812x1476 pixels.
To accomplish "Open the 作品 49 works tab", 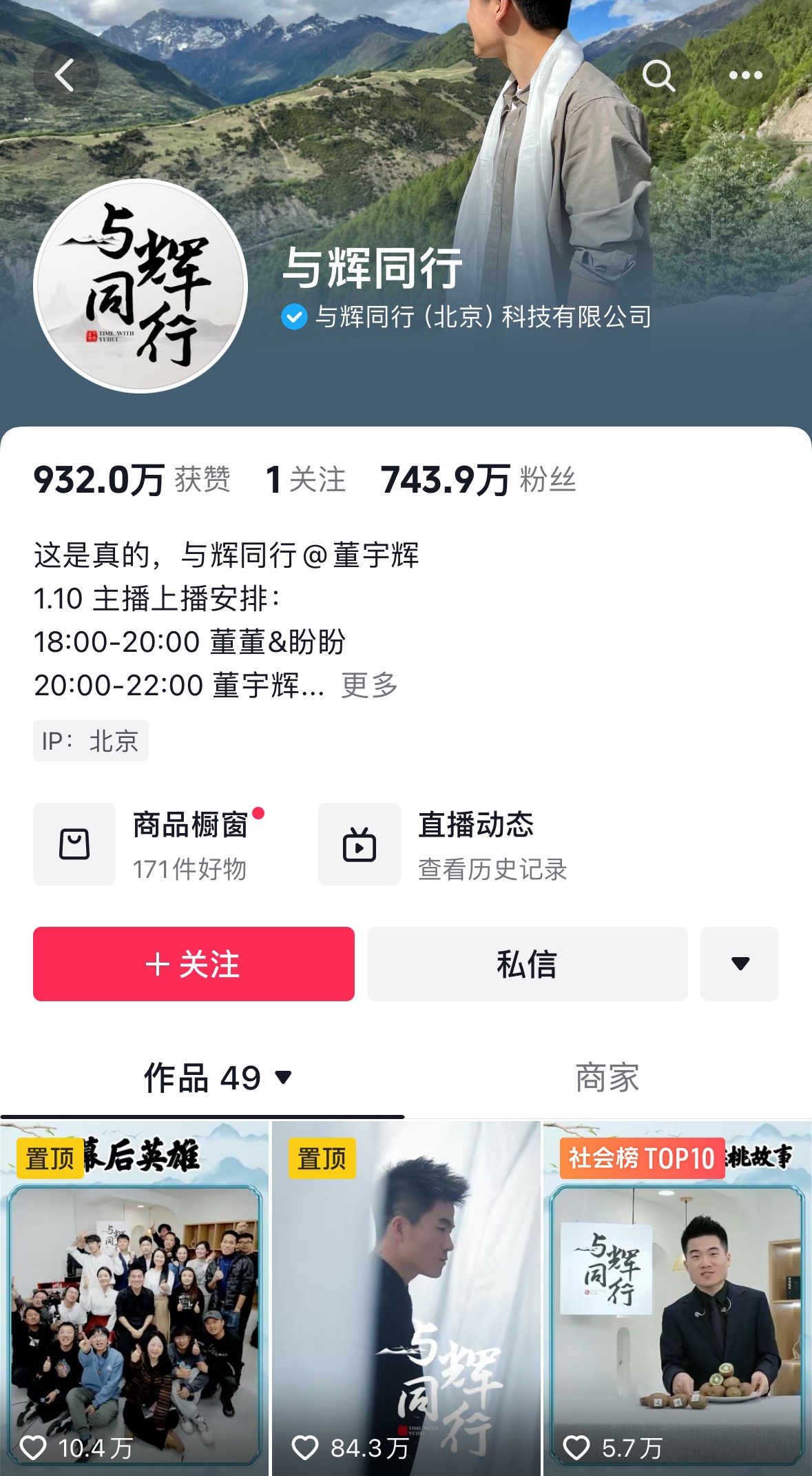I will click(x=217, y=1078).
